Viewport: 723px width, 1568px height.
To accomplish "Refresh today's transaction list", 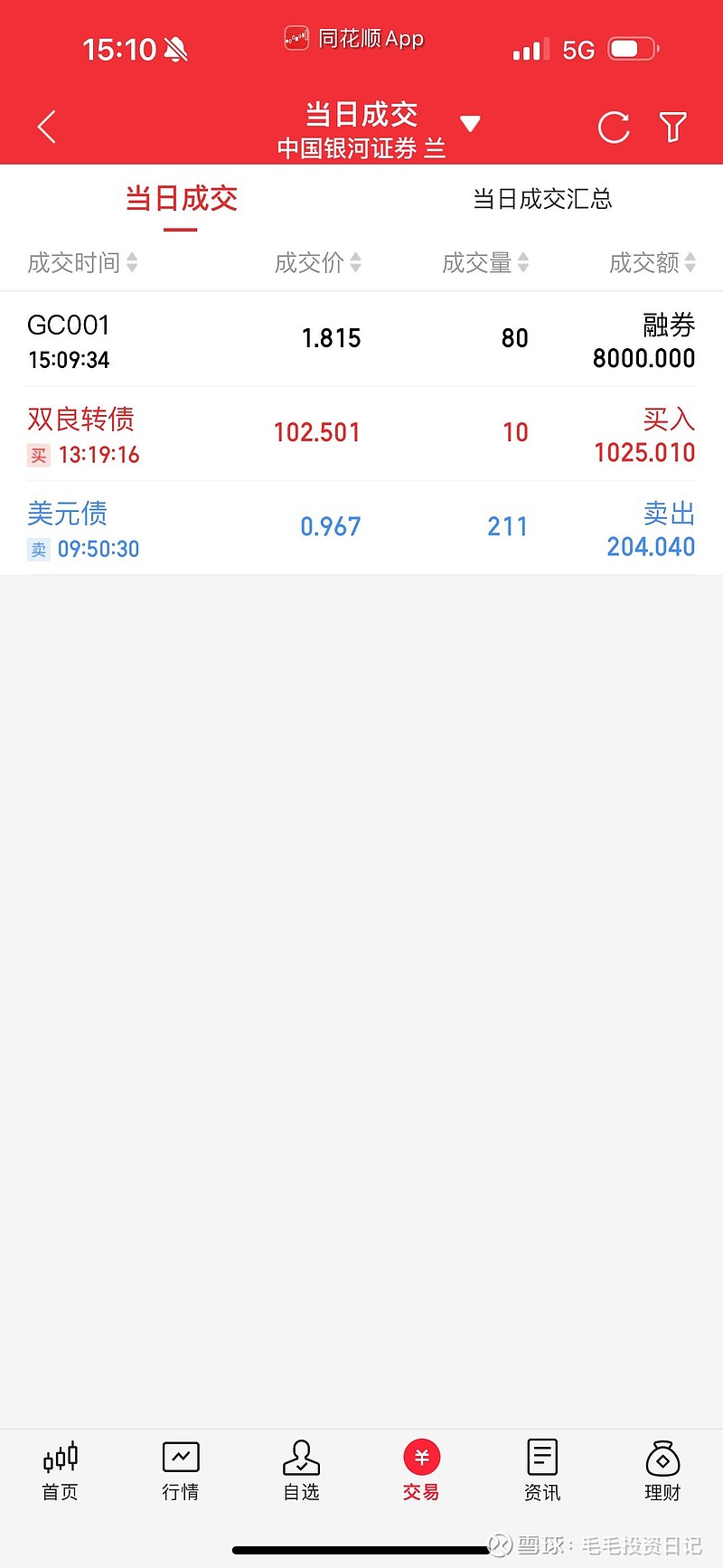I will [x=614, y=128].
